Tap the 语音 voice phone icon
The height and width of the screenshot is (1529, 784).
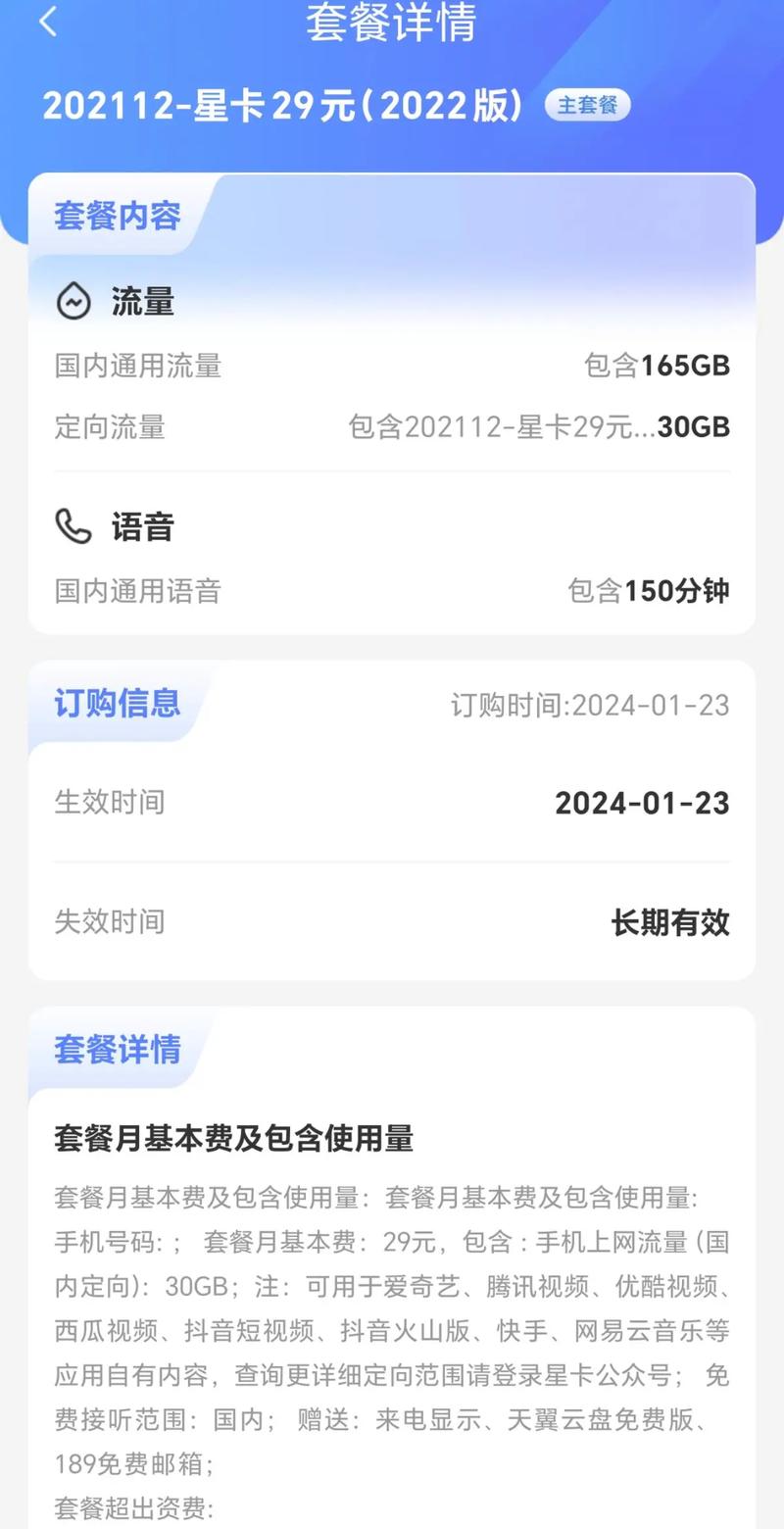coord(72,527)
